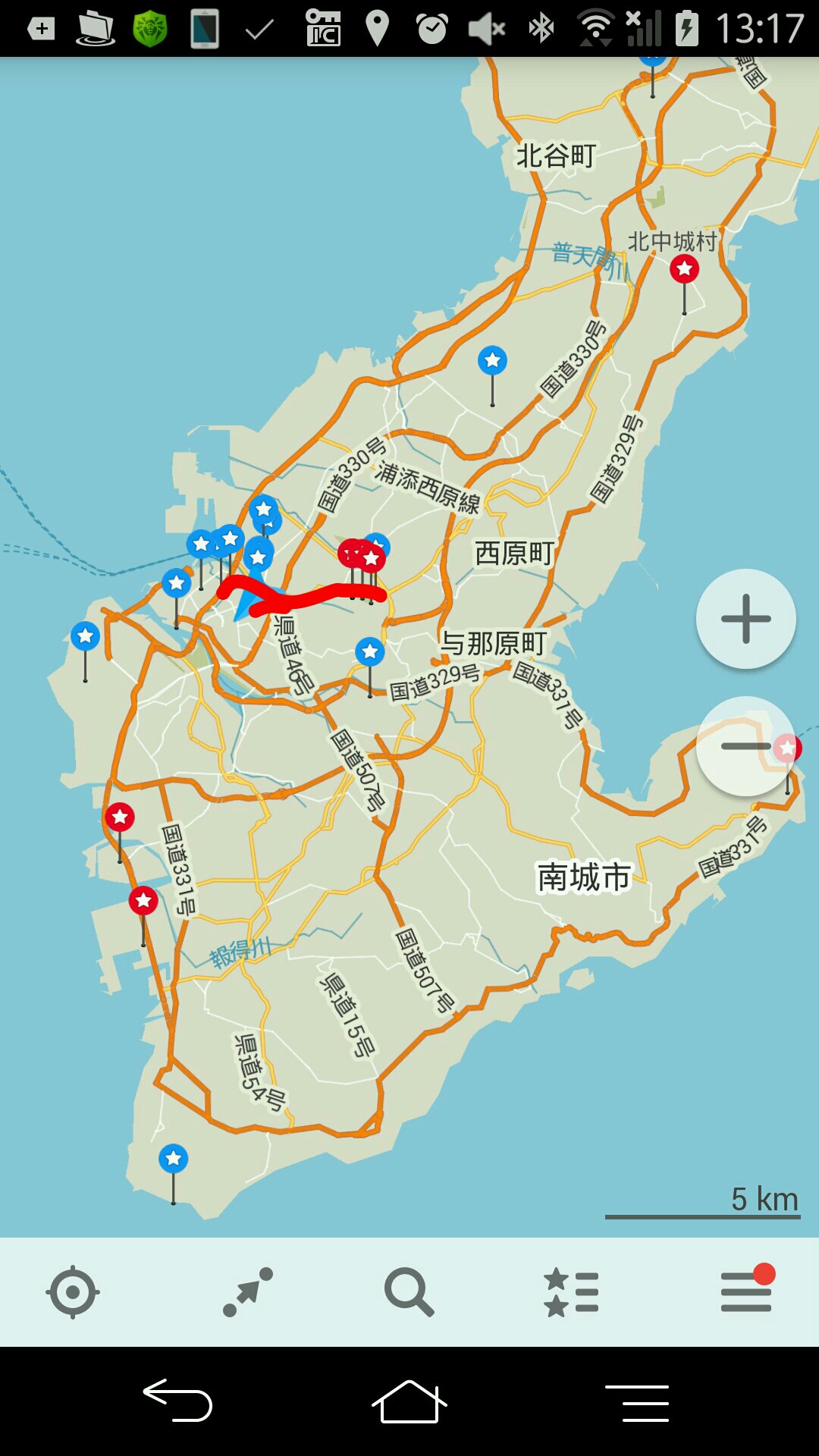The height and width of the screenshot is (1456, 819).
Task: Center map on my current location
Action: coord(73,1291)
